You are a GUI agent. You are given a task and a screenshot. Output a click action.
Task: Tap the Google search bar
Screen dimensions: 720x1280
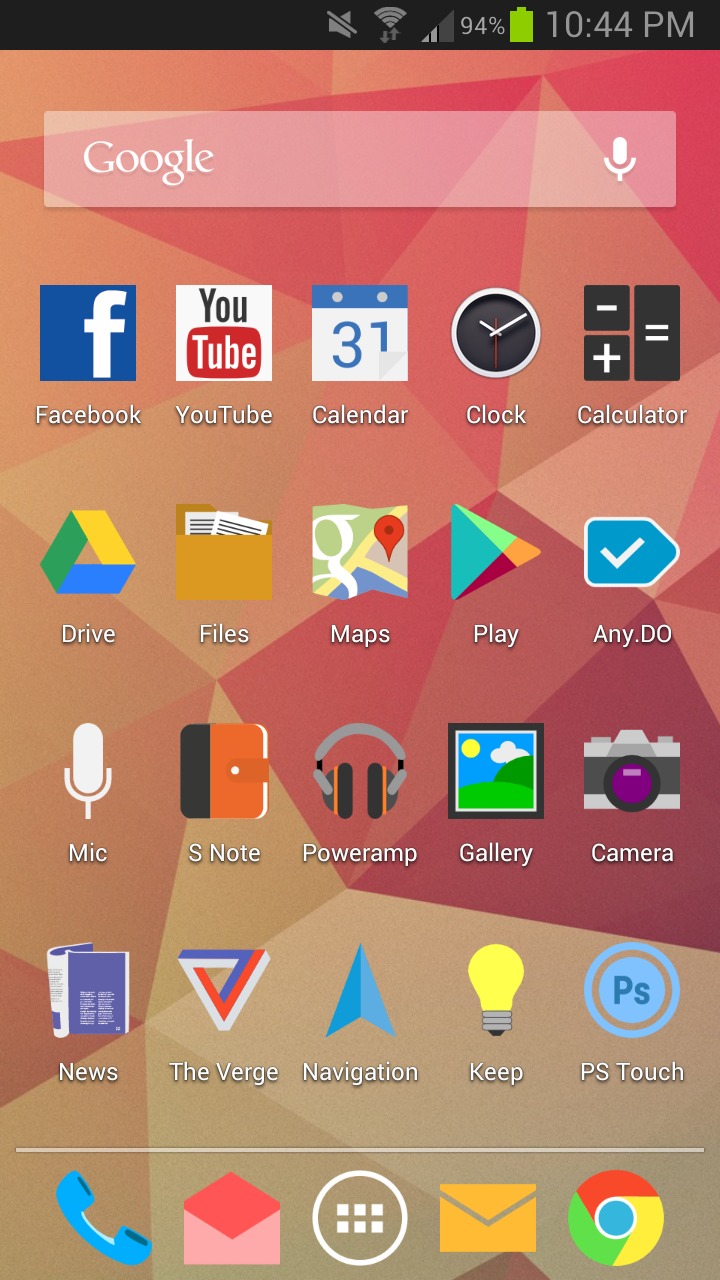[x=360, y=159]
